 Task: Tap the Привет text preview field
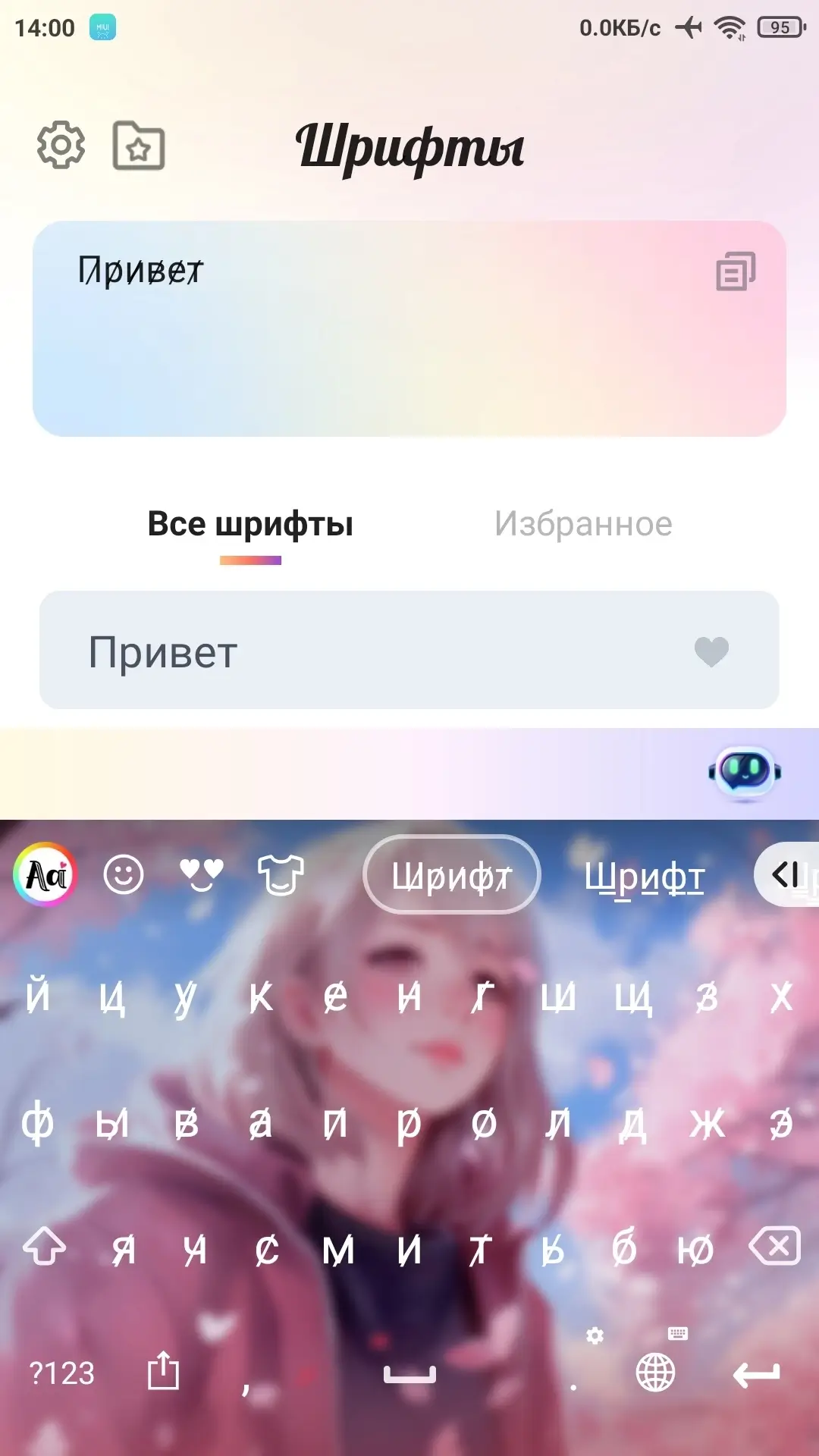pyautogui.click(x=379, y=334)
